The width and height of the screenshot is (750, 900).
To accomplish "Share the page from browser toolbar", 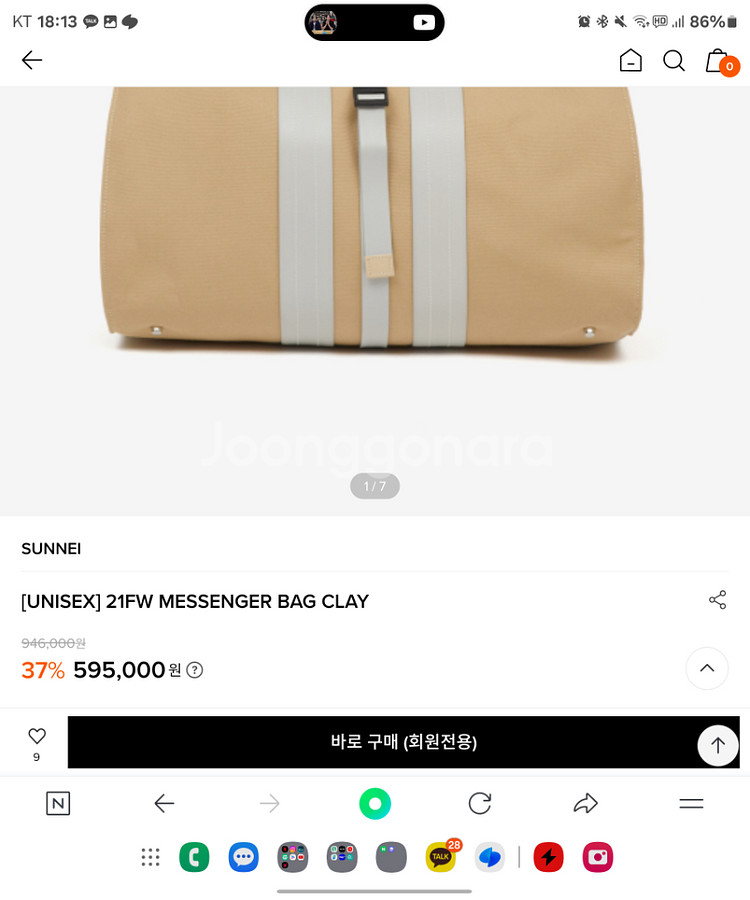I will click(585, 803).
